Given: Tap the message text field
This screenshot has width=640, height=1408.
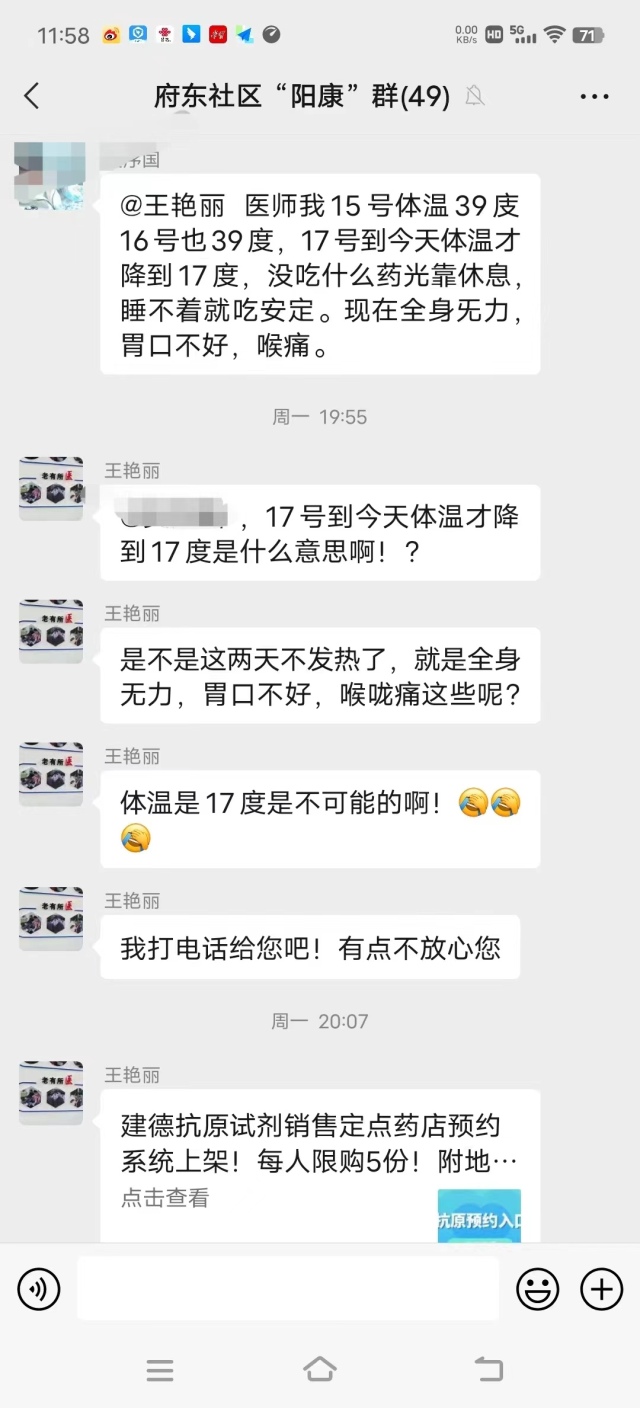Looking at the screenshot, I should pos(288,1289).
